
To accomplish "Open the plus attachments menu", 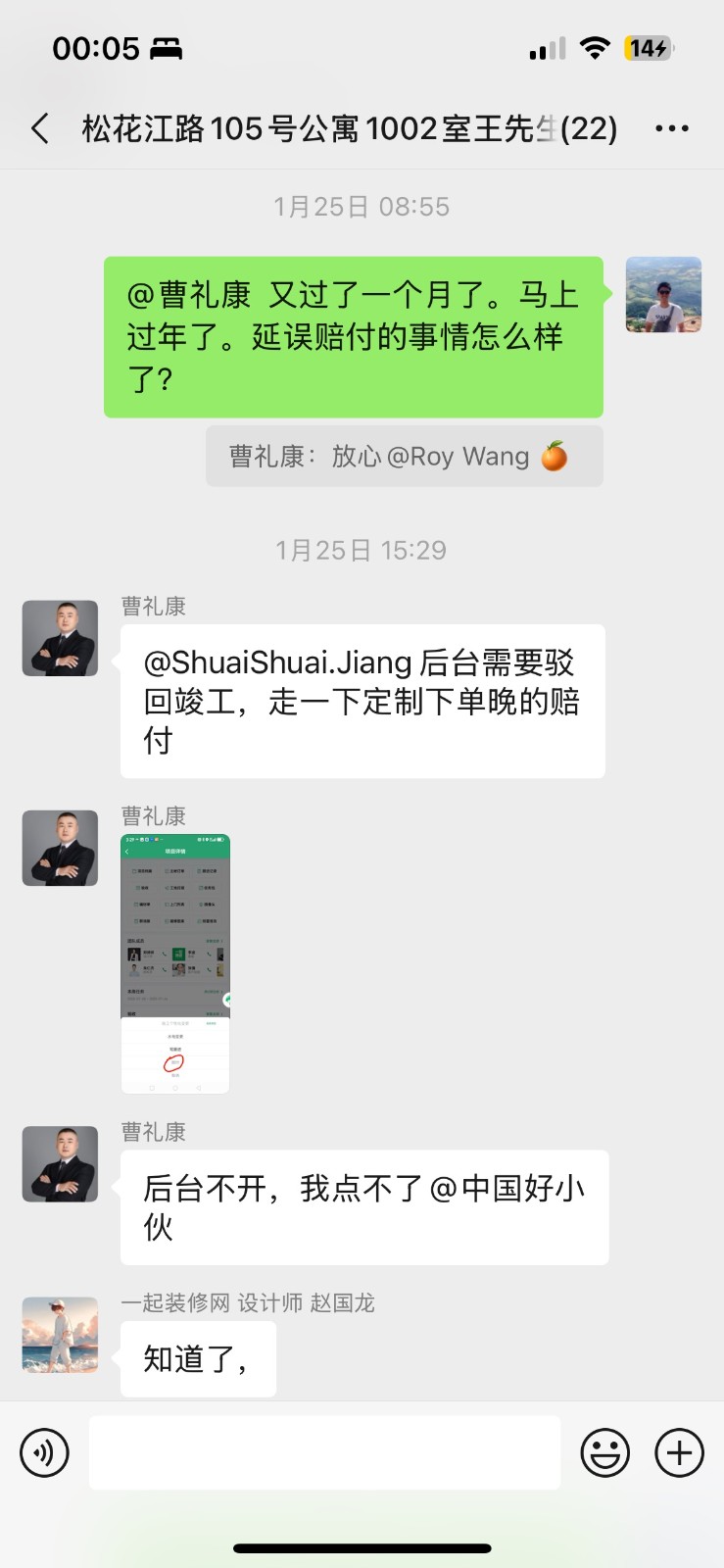I will (x=679, y=1452).
